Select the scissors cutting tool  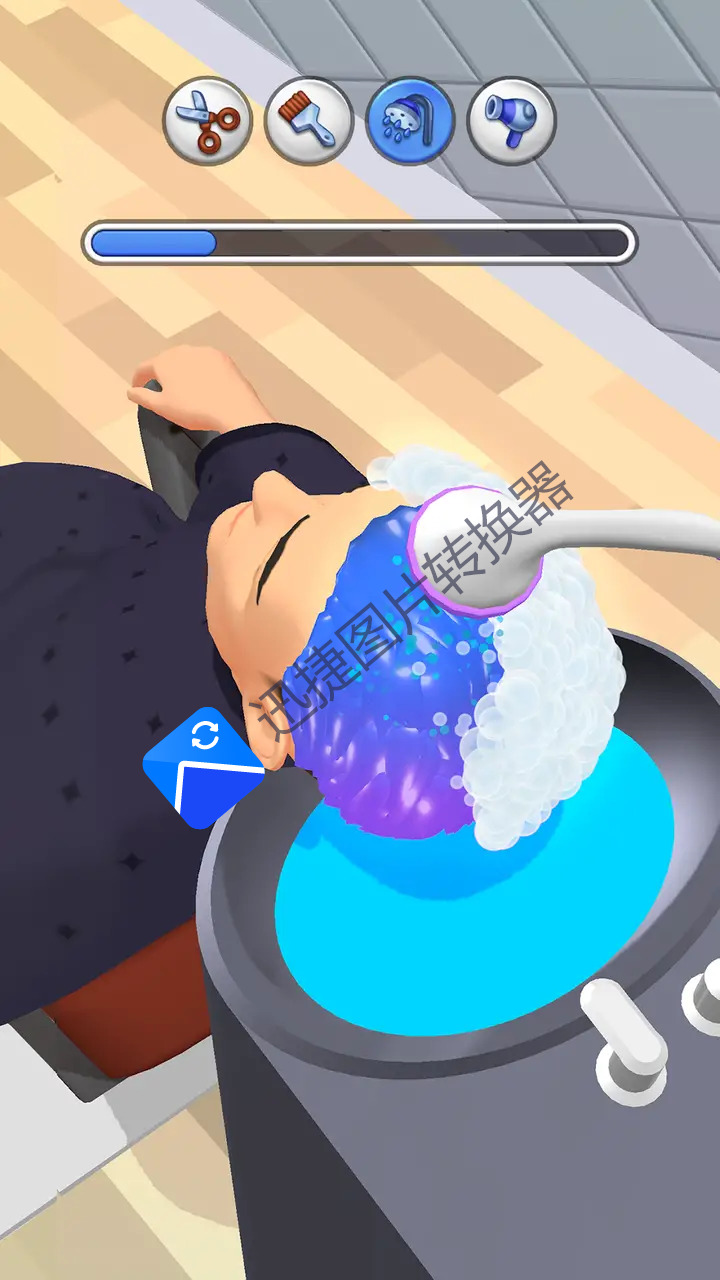pyautogui.click(x=207, y=121)
